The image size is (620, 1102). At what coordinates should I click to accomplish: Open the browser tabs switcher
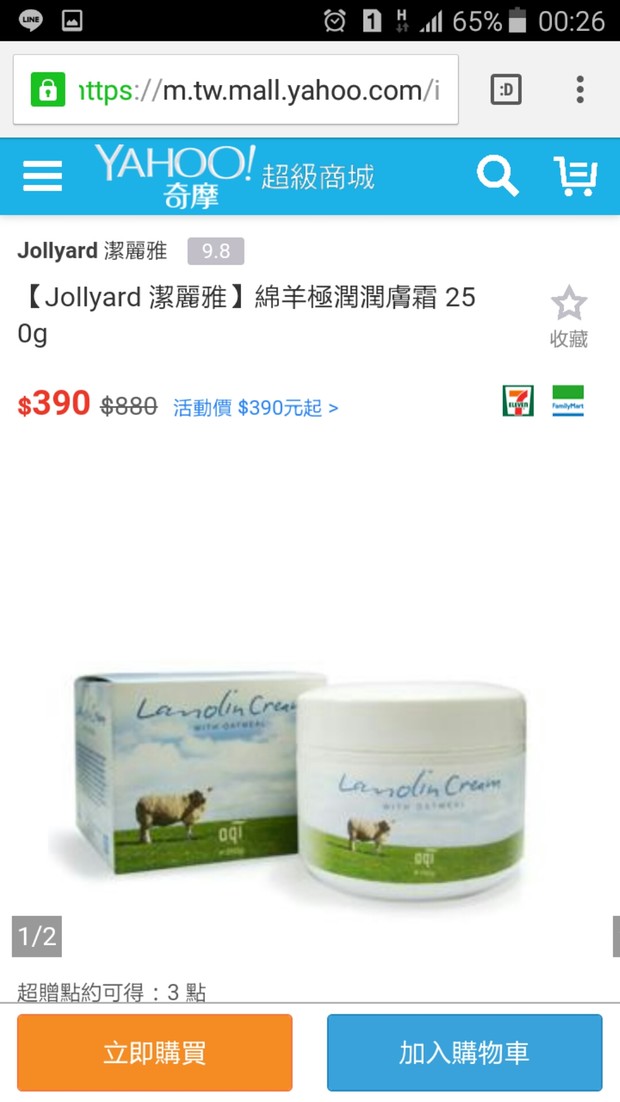coord(506,91)
